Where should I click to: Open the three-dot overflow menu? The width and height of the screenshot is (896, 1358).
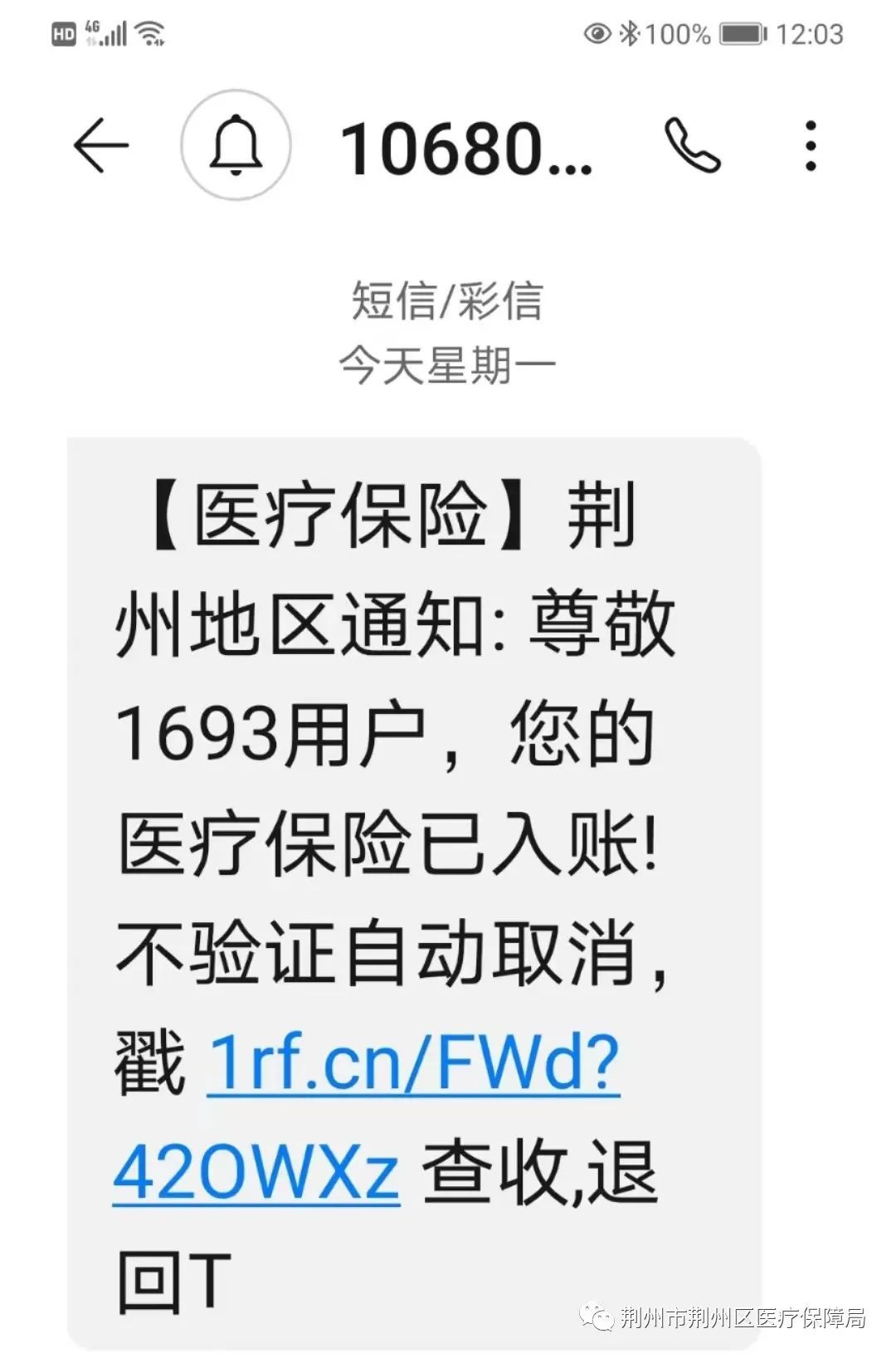click(811, 146)
